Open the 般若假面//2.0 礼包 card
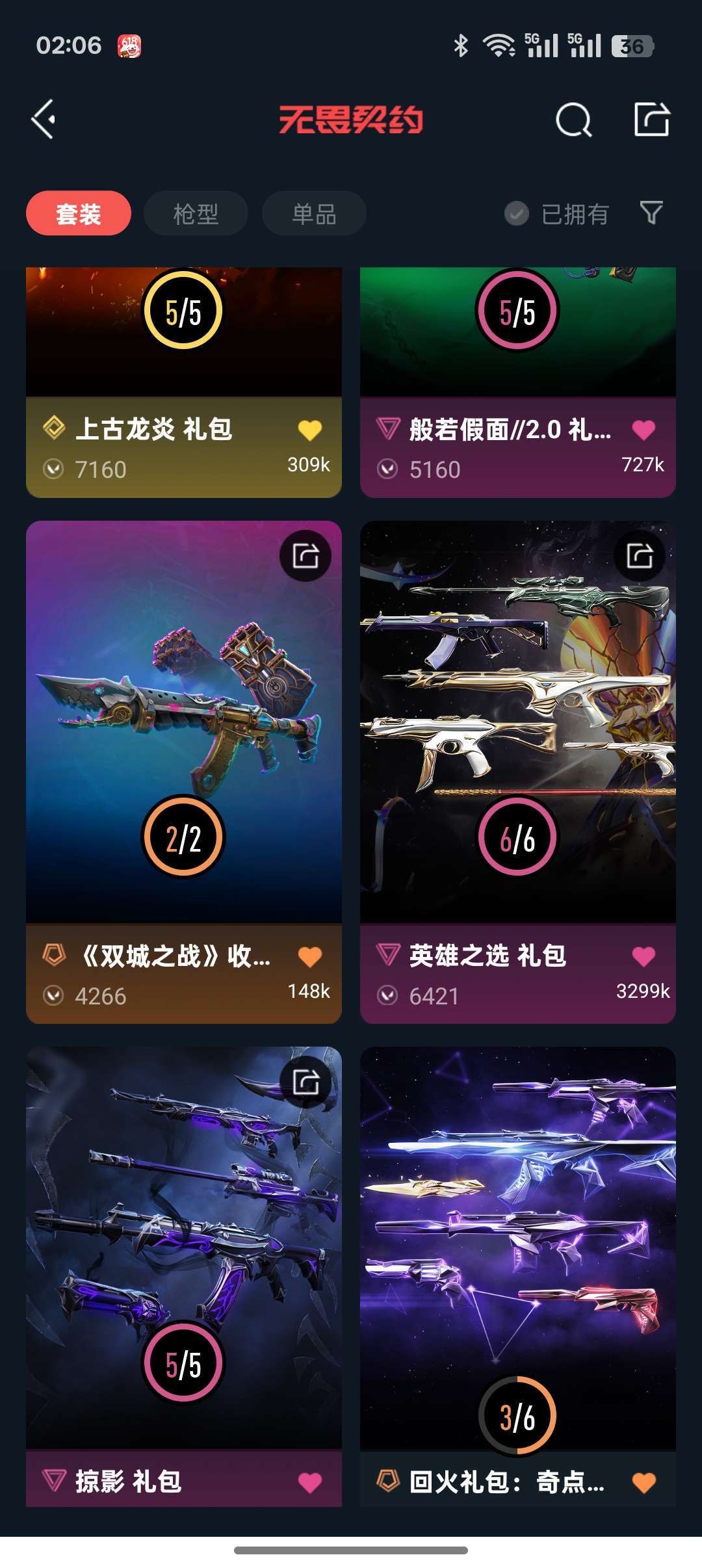 pyautogui.click(x=518, y=382)
